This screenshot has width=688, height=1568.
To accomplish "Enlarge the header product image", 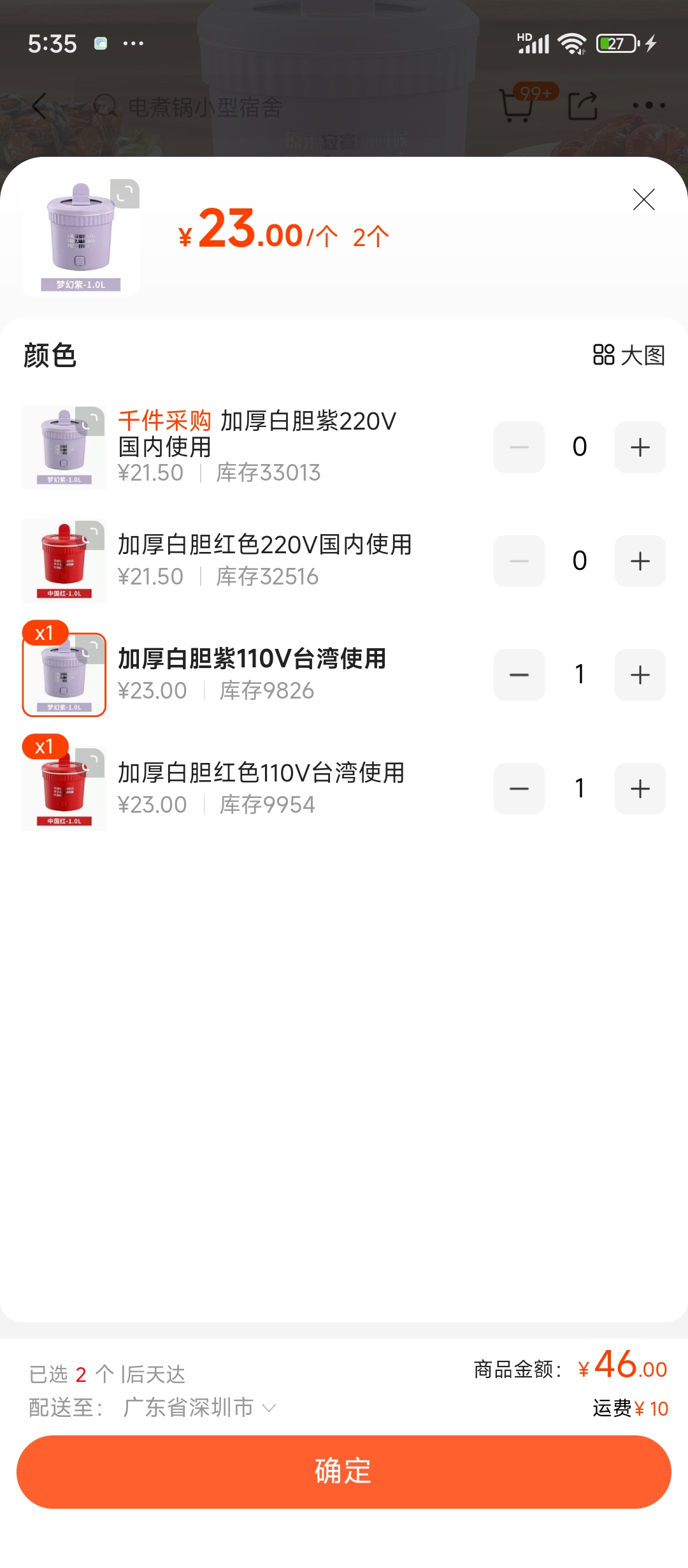I will [x=81, y=237].
